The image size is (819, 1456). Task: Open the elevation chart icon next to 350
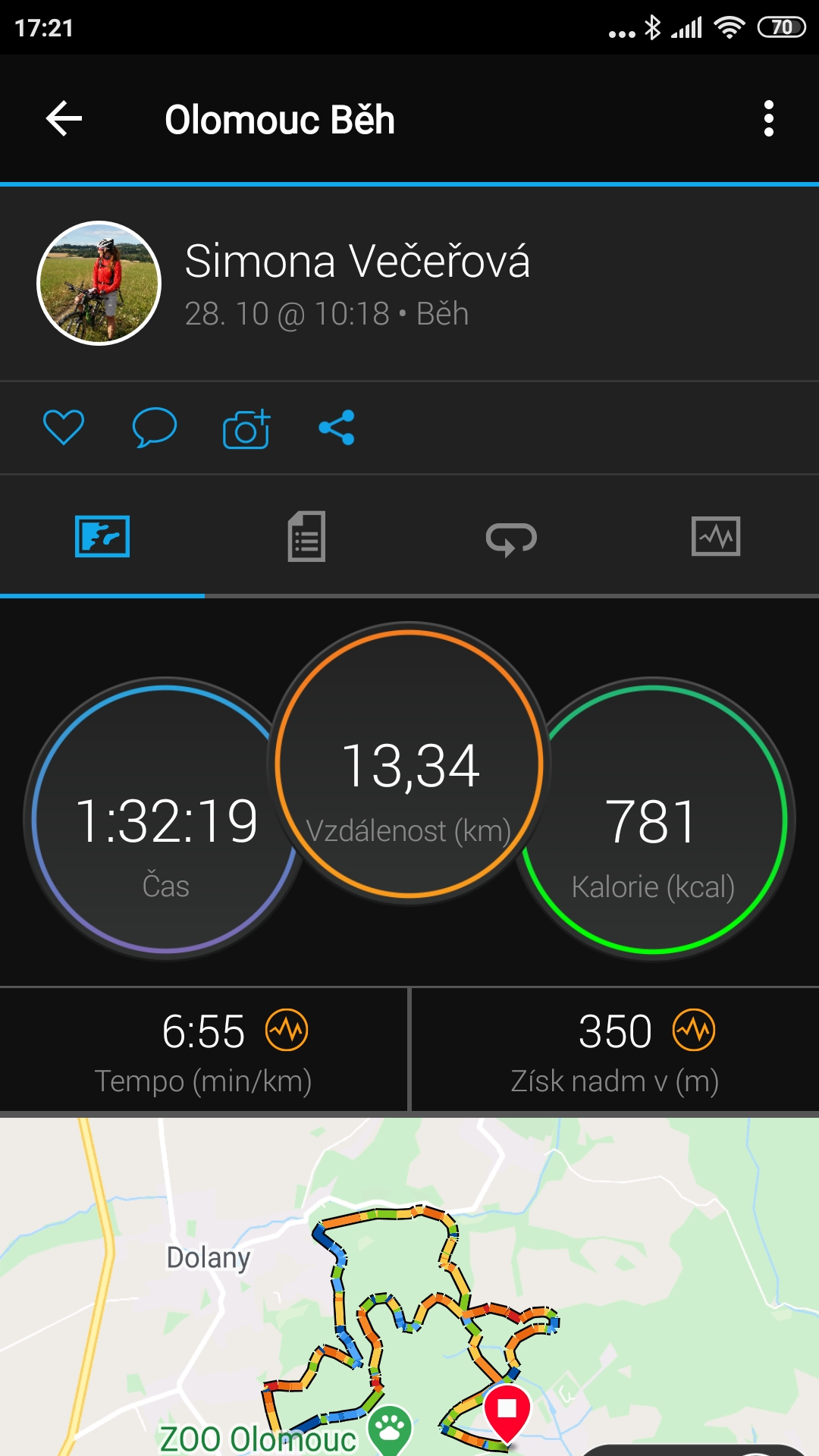(x=694, y=1030)
